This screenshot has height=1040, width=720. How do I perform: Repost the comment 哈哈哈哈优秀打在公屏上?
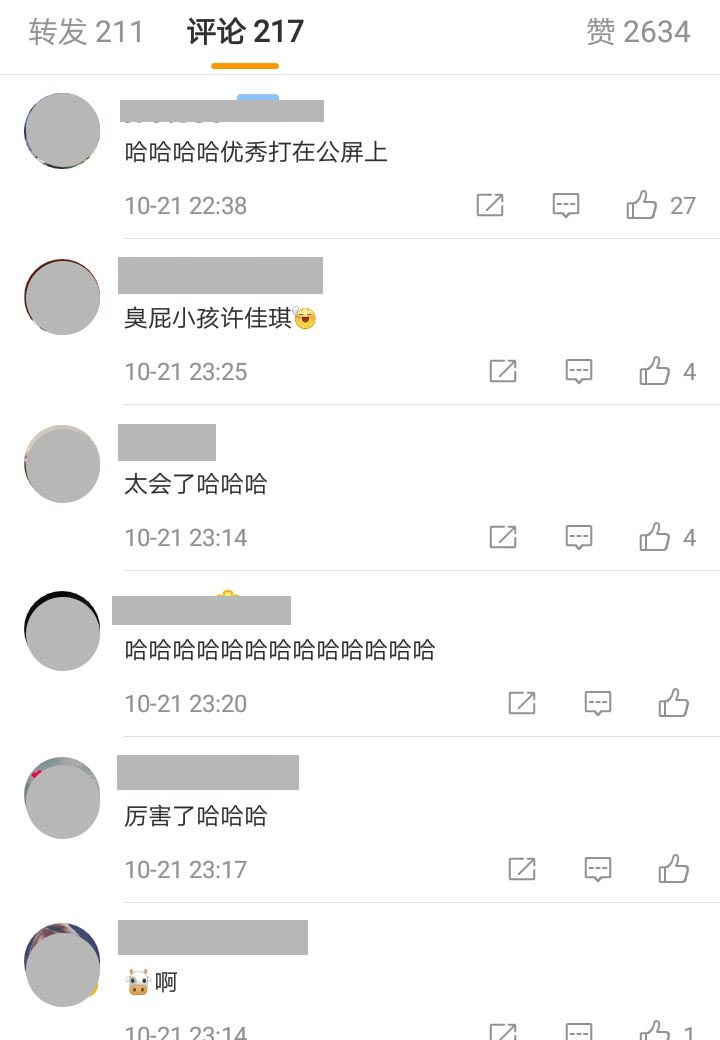point(490,206)
